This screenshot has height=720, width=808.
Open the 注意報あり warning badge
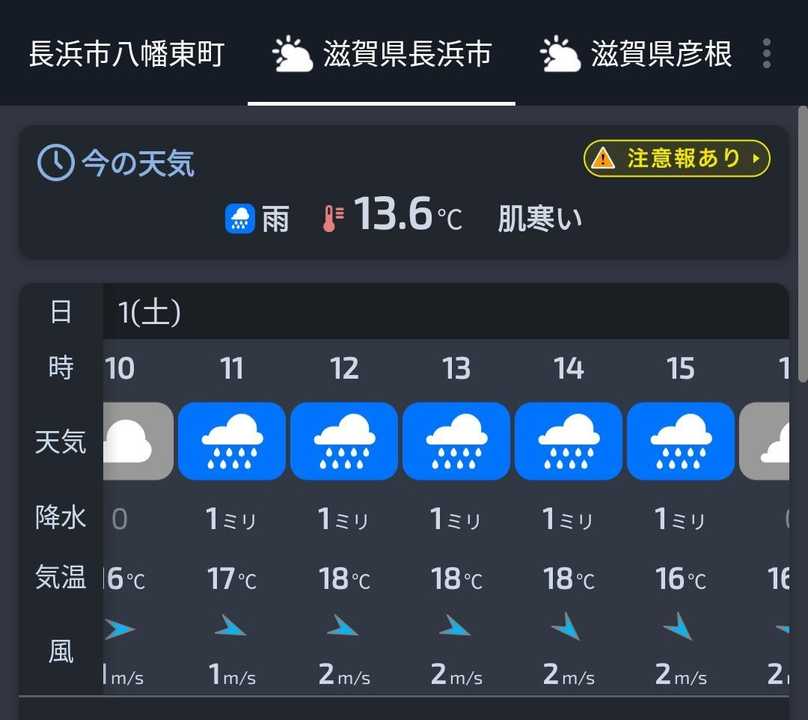677,158
